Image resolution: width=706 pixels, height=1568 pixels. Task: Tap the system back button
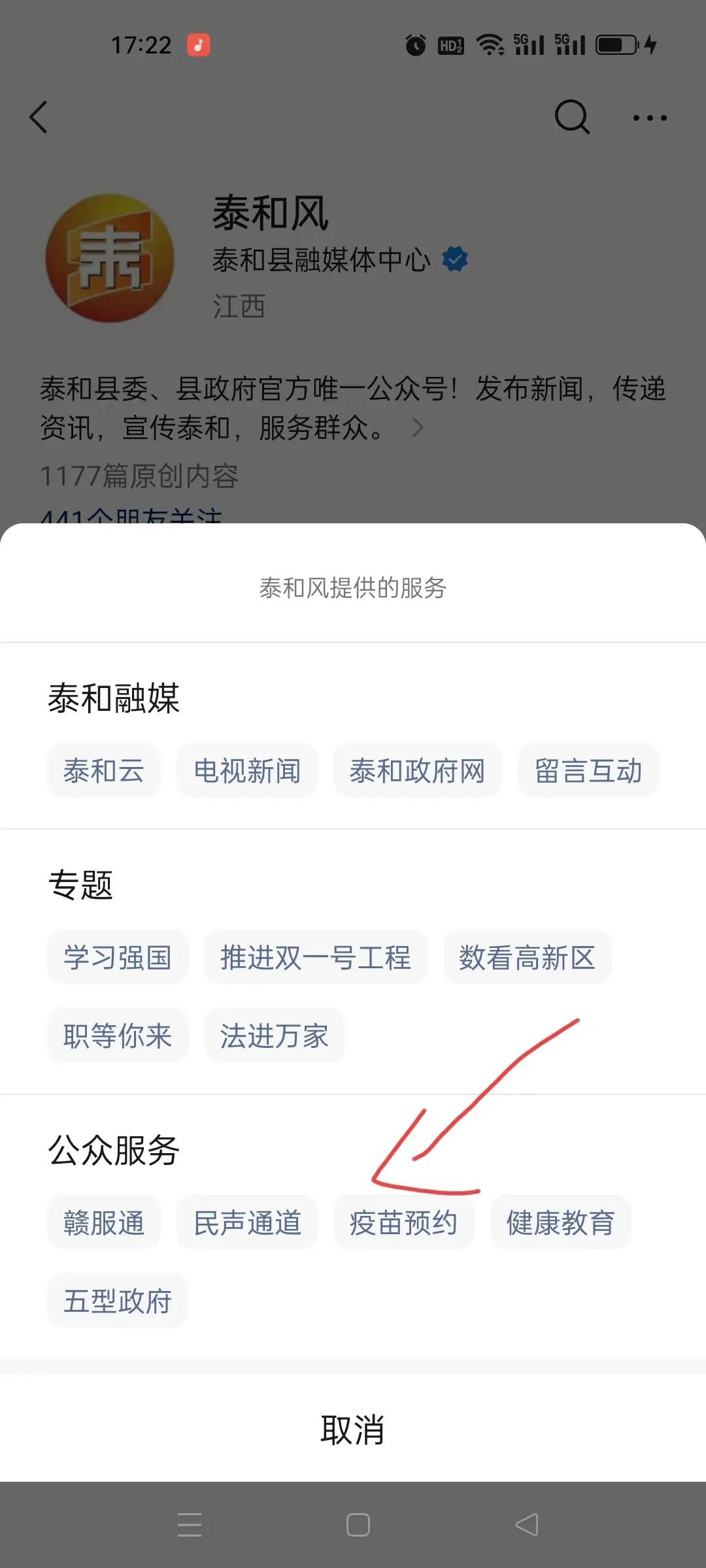pyautogui.click(x=527, y=1525)
